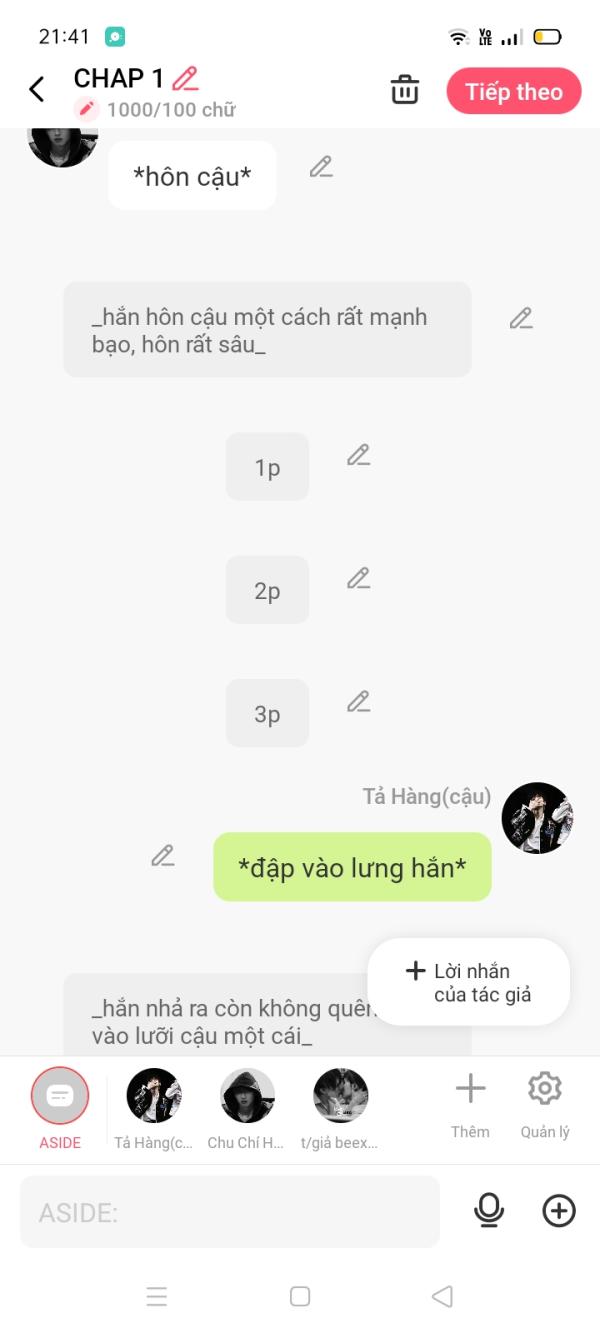The image size is (600, 1333).
Task: Select the ASIDE speaker
Action: [60, 1108]
